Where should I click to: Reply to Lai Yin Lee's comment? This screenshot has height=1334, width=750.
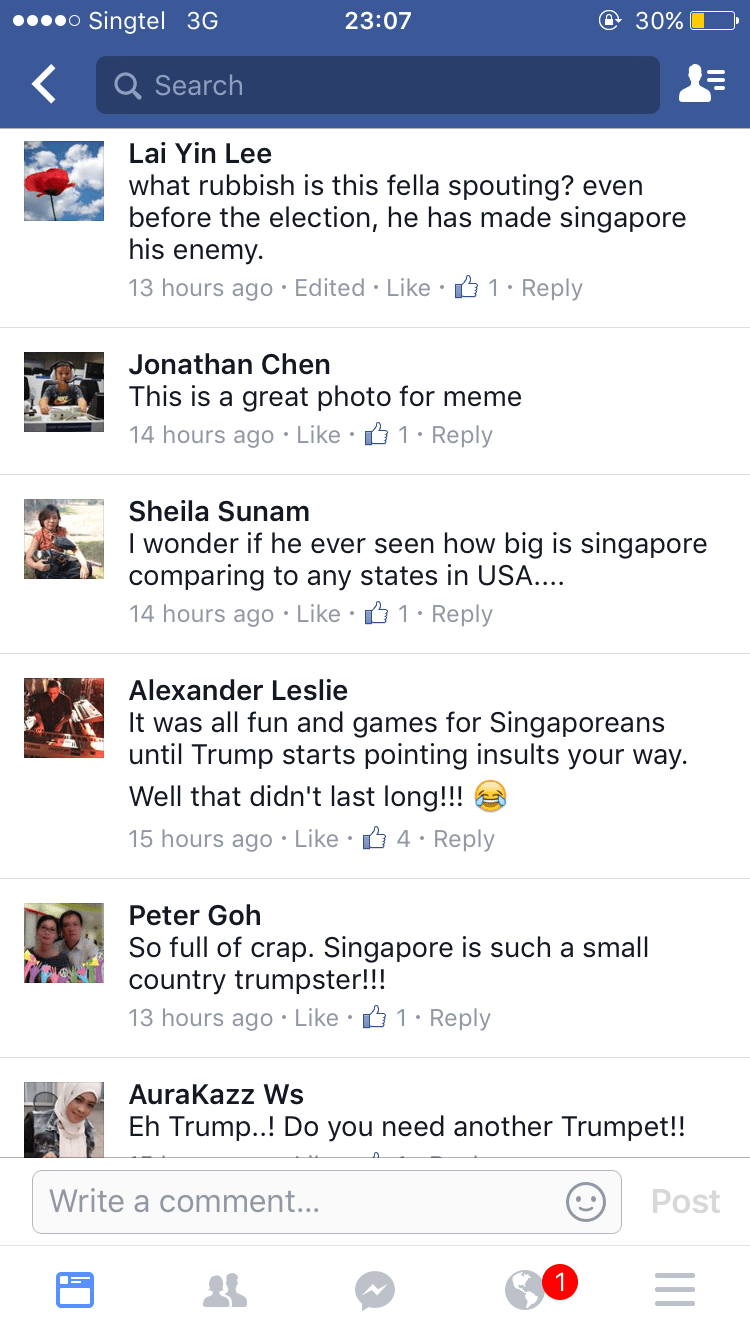551,288
